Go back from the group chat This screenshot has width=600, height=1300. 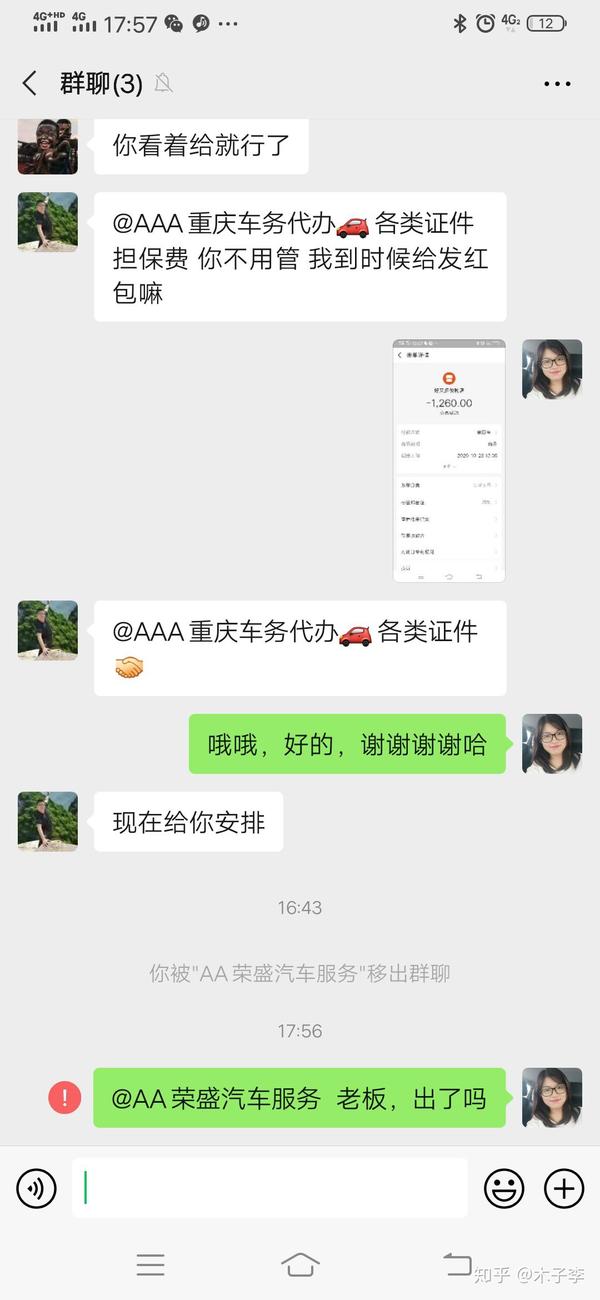click(30, 84)
